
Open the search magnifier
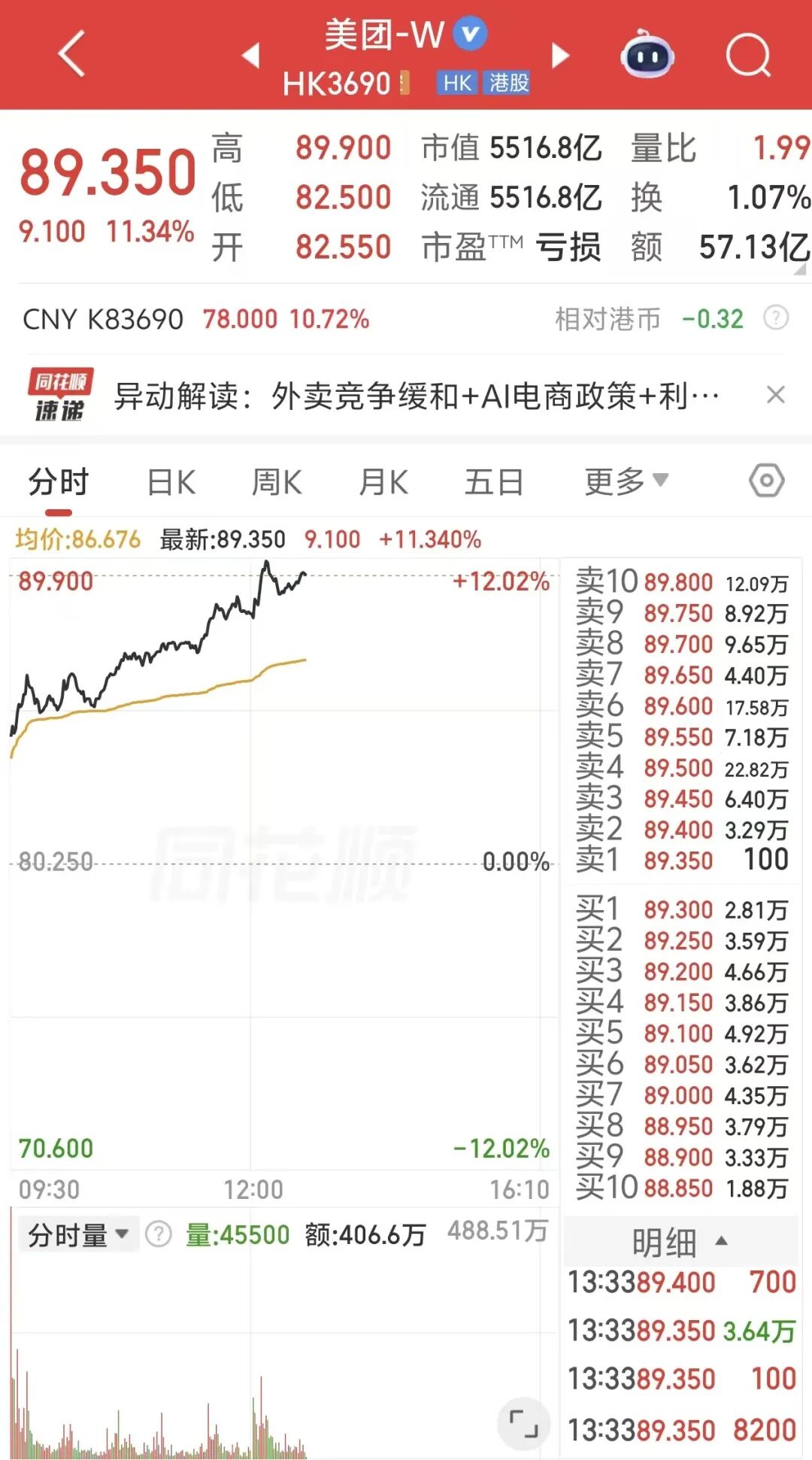click(x=748, y=54)
